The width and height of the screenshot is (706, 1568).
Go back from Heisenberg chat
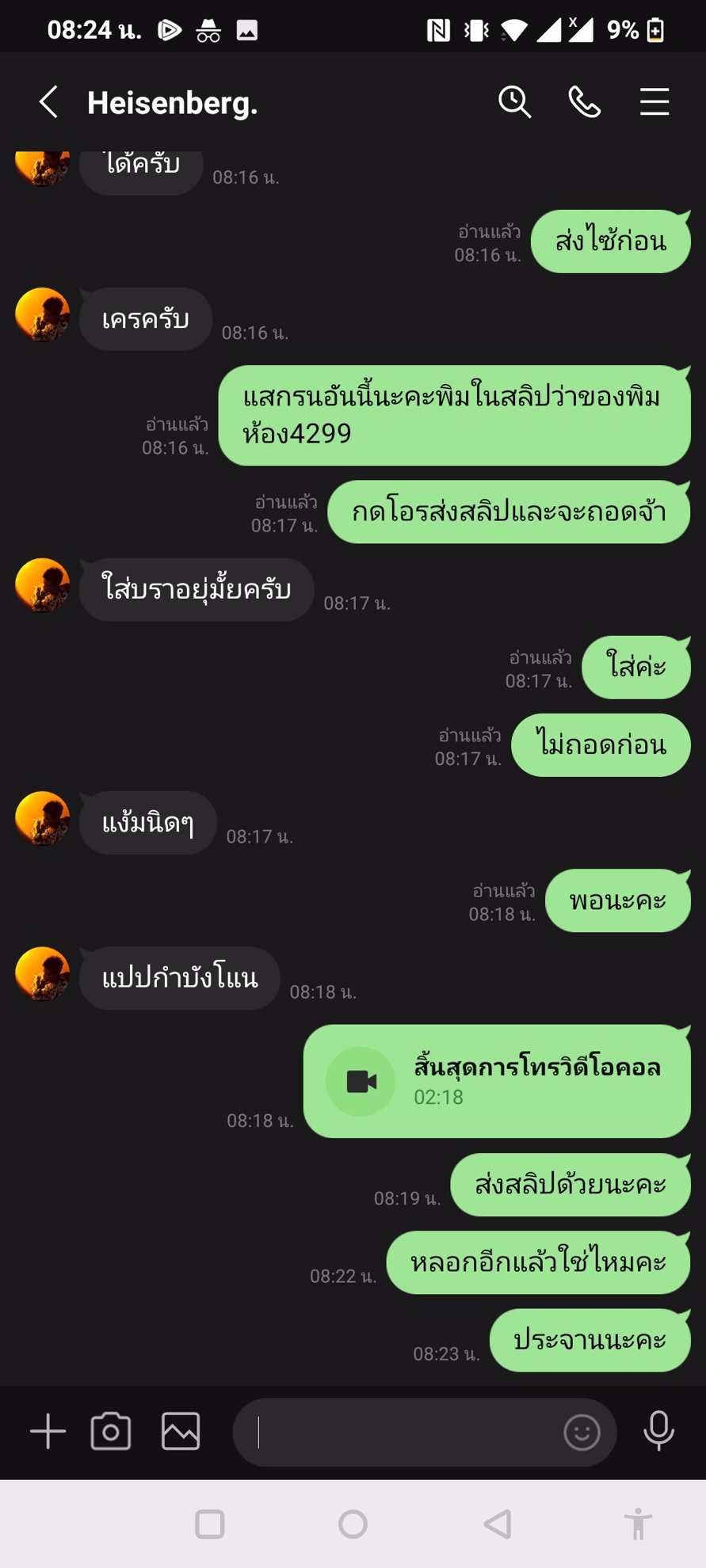[48, 103]
